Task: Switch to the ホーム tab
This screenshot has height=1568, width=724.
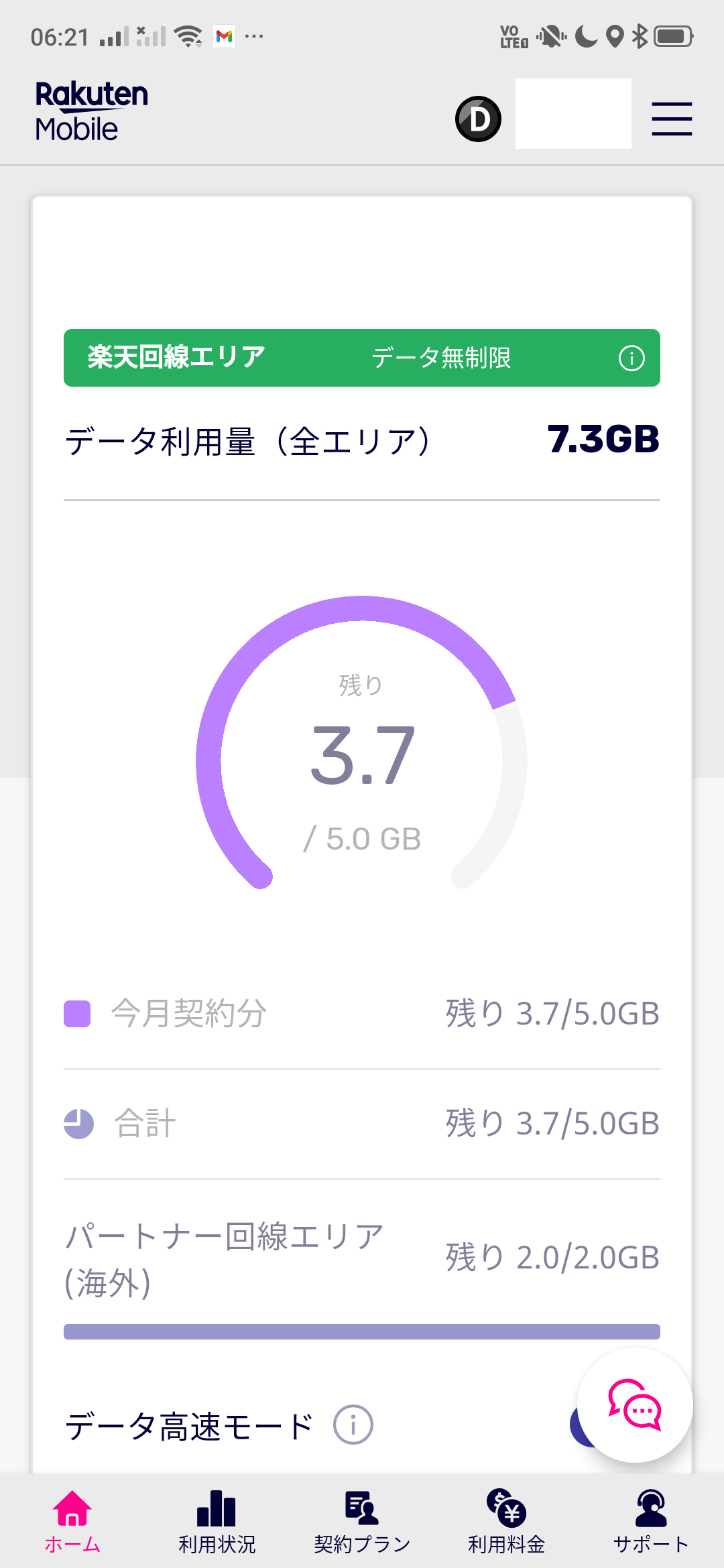Action: tap(72, 1521)
